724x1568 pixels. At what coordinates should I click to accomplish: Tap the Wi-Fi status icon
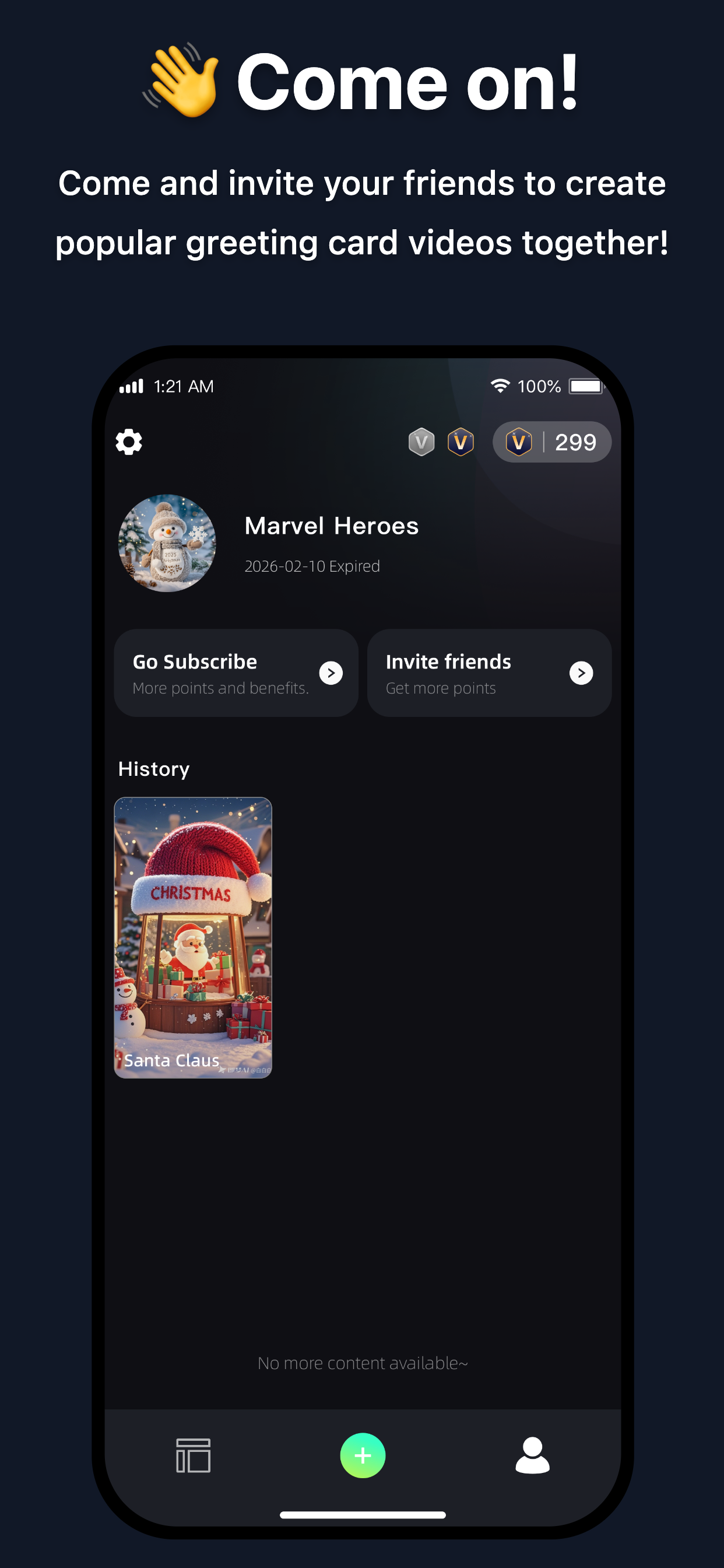[x=500, y=386]
